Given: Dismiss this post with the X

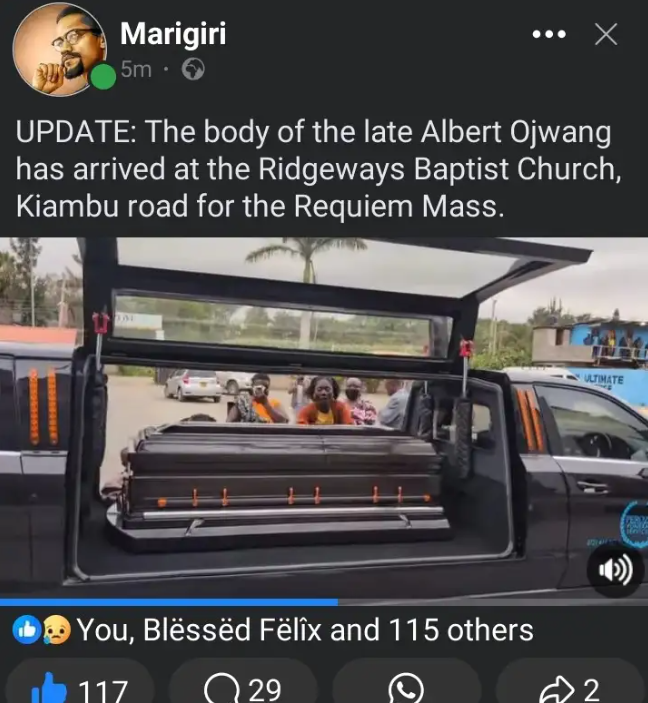Looking at the screenshot, I should [x=605, y=35].
